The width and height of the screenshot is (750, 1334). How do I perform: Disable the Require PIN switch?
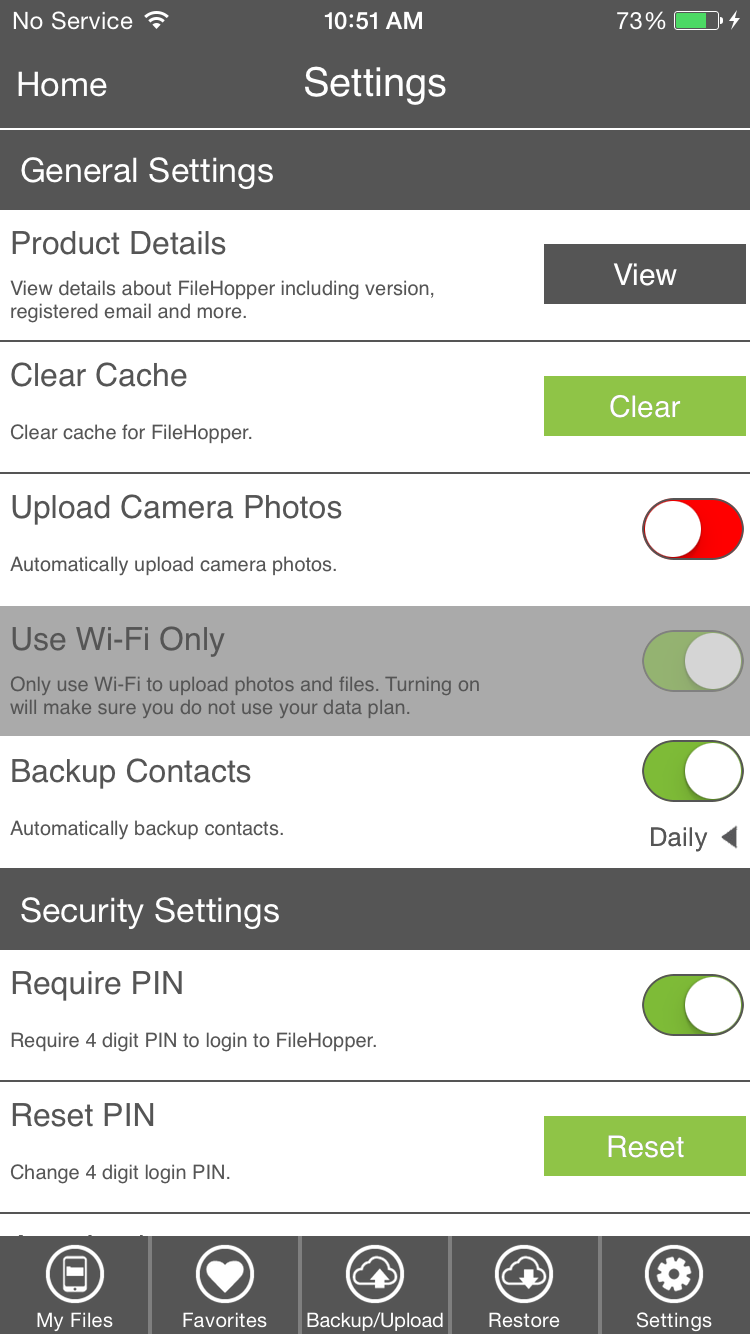click(x=693, y=1006)
